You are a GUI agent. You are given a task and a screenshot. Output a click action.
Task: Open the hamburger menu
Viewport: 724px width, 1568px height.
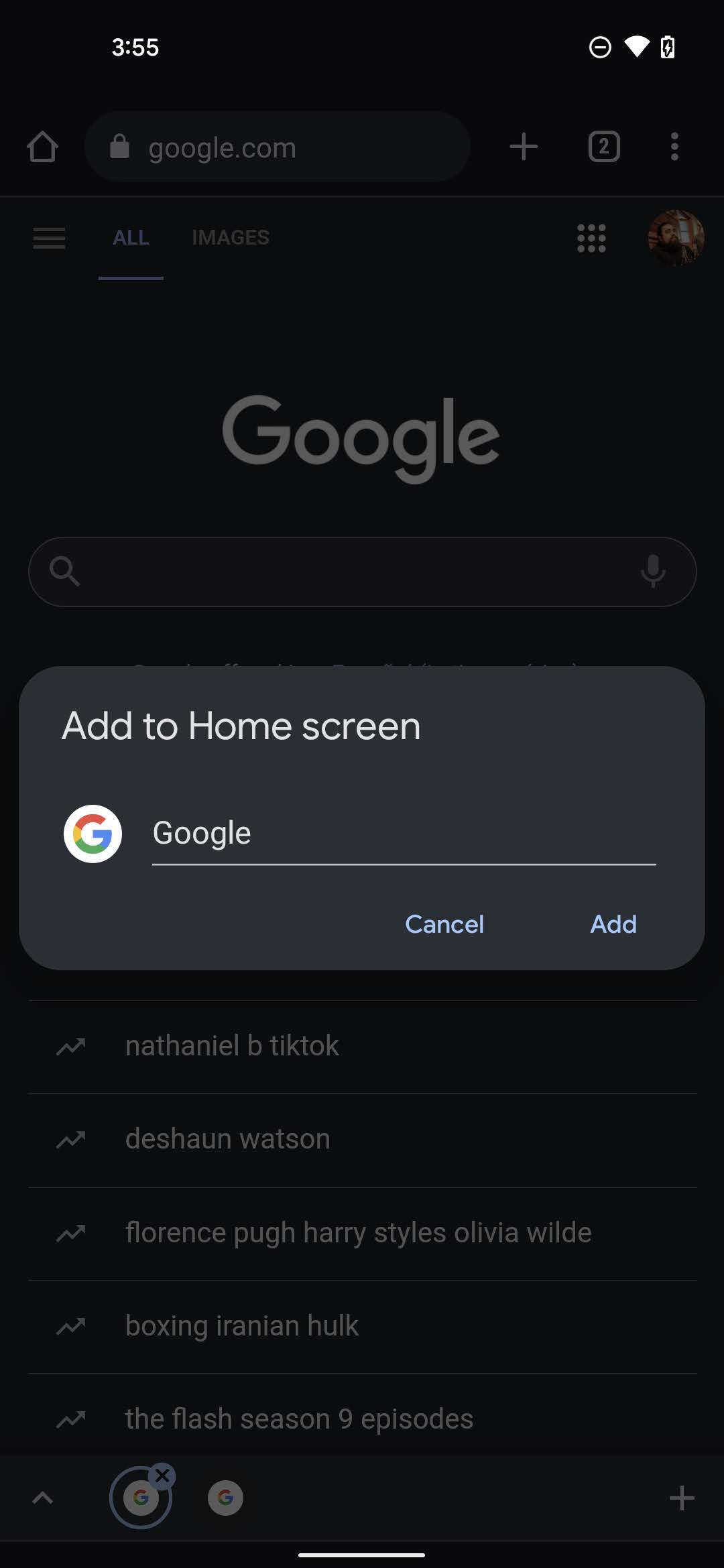pyautogui.click(x=49, y=238)
